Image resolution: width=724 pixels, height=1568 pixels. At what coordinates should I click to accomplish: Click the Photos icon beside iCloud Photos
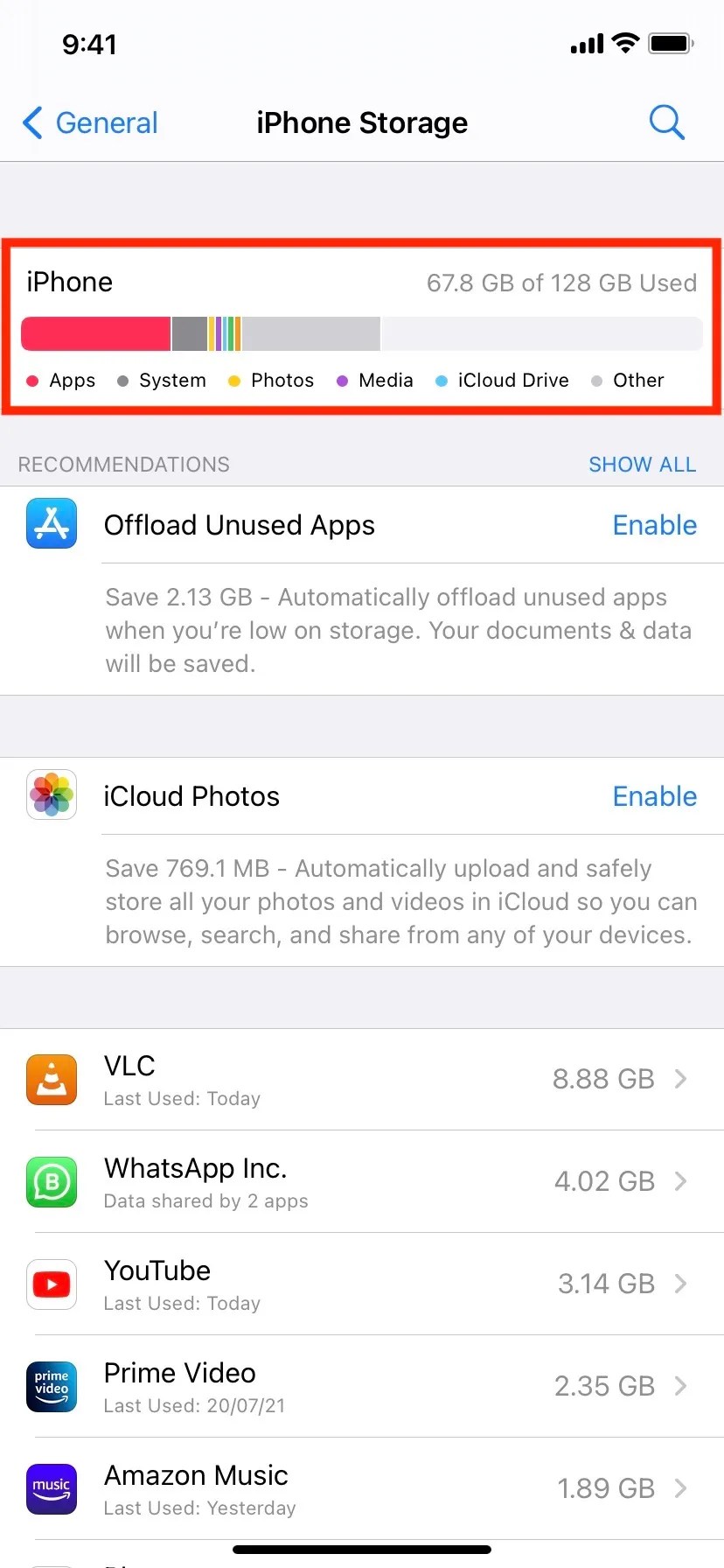point(51,794)
